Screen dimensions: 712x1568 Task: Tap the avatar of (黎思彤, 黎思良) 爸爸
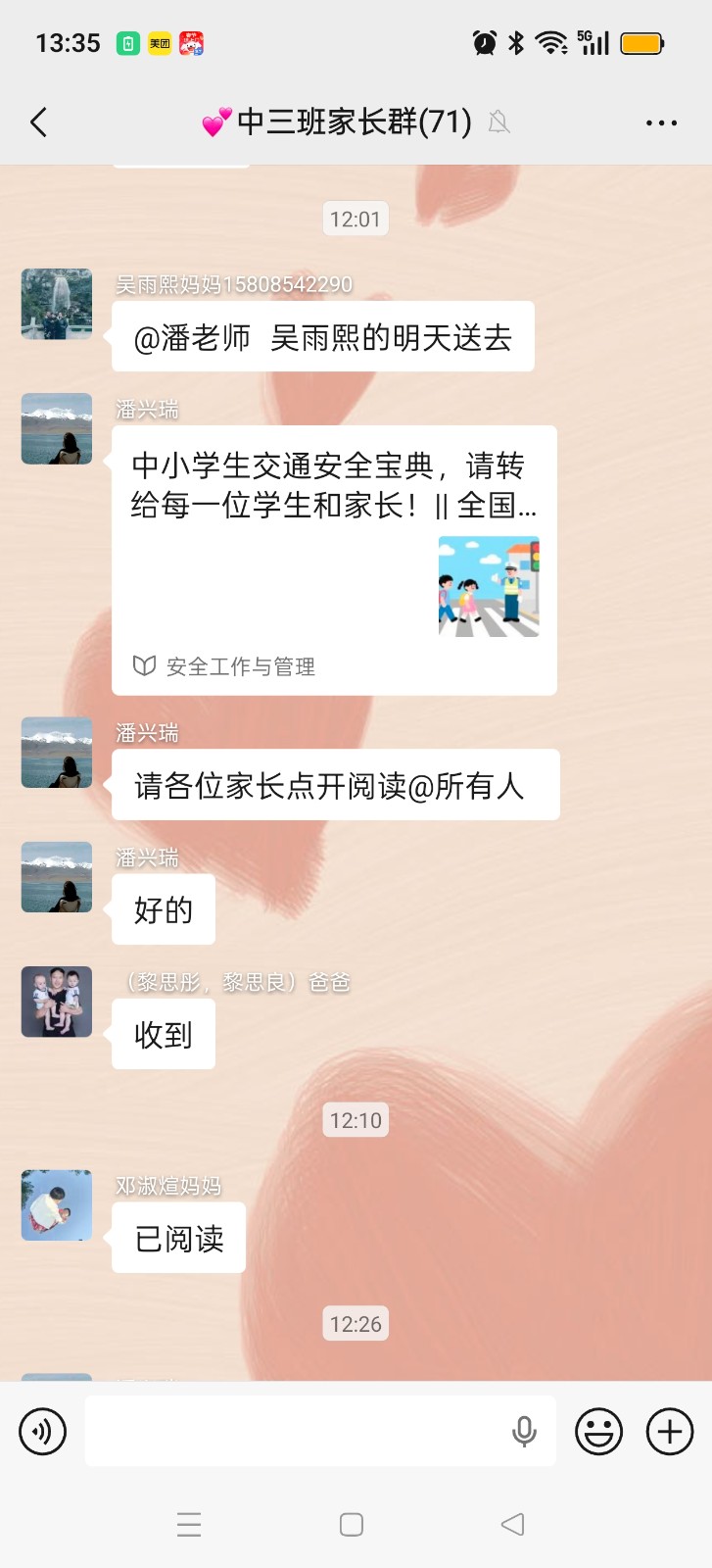pyautogui.click(x=57, y=1002)
